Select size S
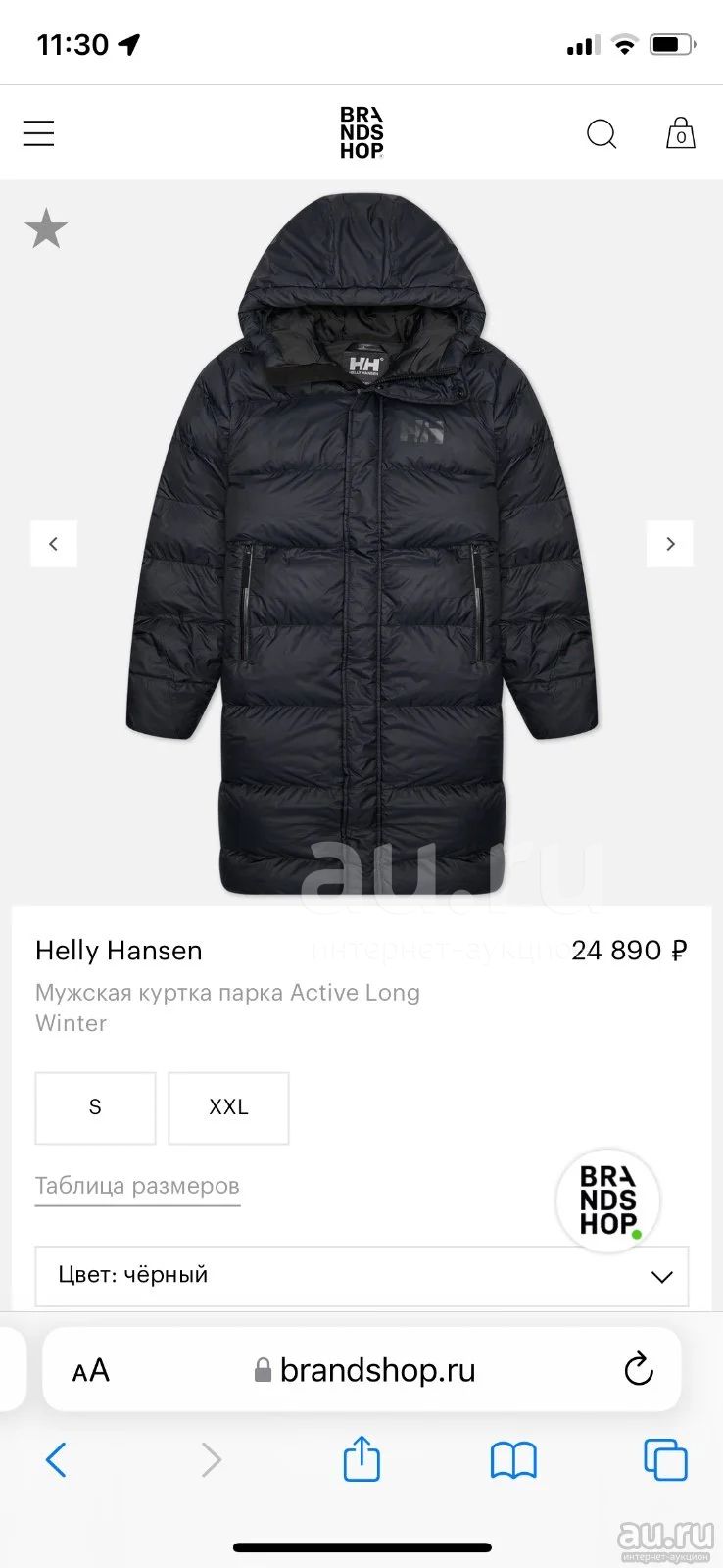723x1568 pixels. point(95,1107)
